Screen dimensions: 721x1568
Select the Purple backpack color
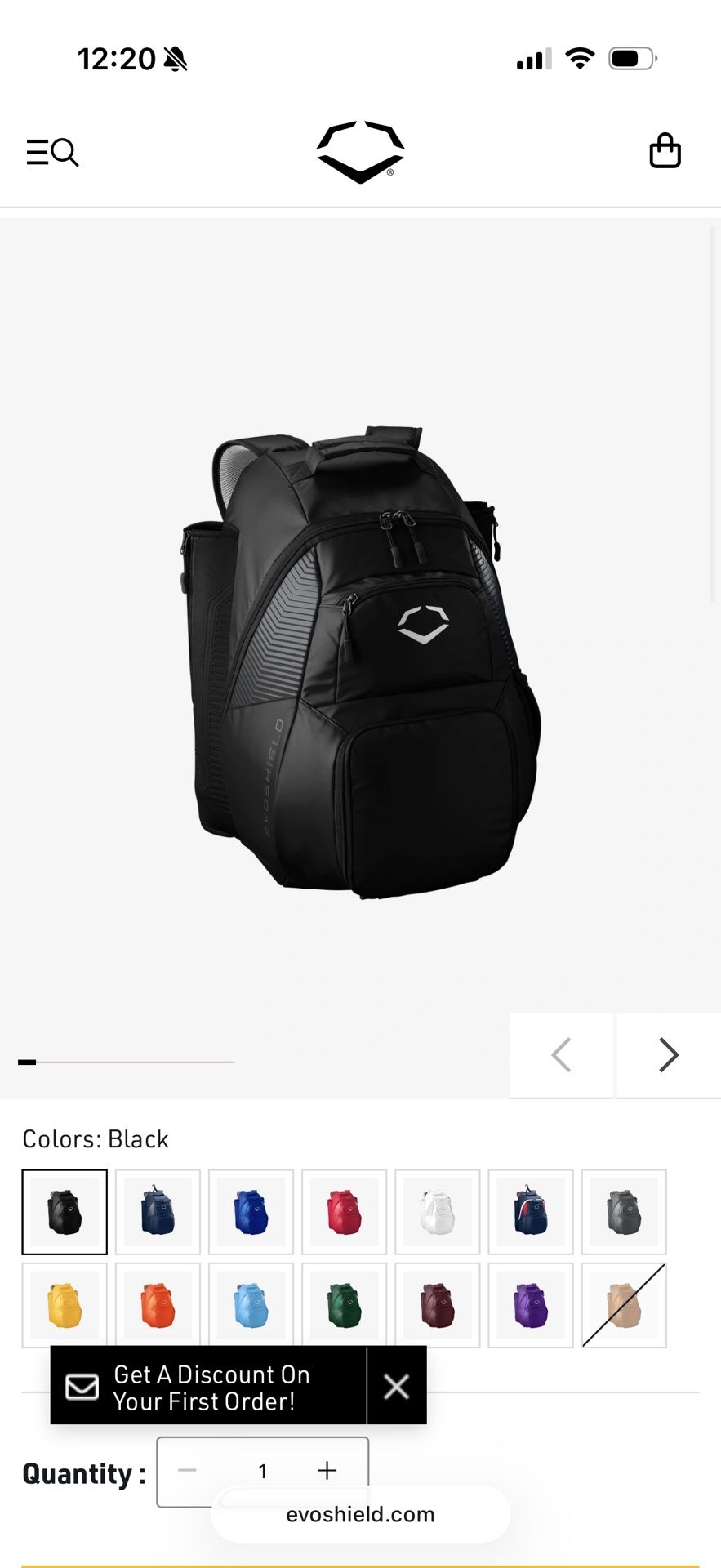coord(530,1305)
